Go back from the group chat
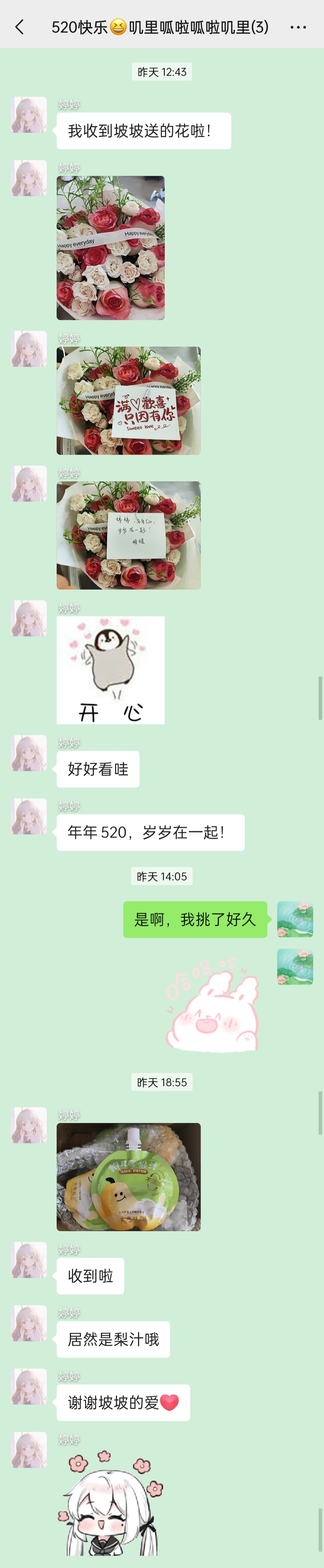The image size is (324, 1568). tap(19, 27)
